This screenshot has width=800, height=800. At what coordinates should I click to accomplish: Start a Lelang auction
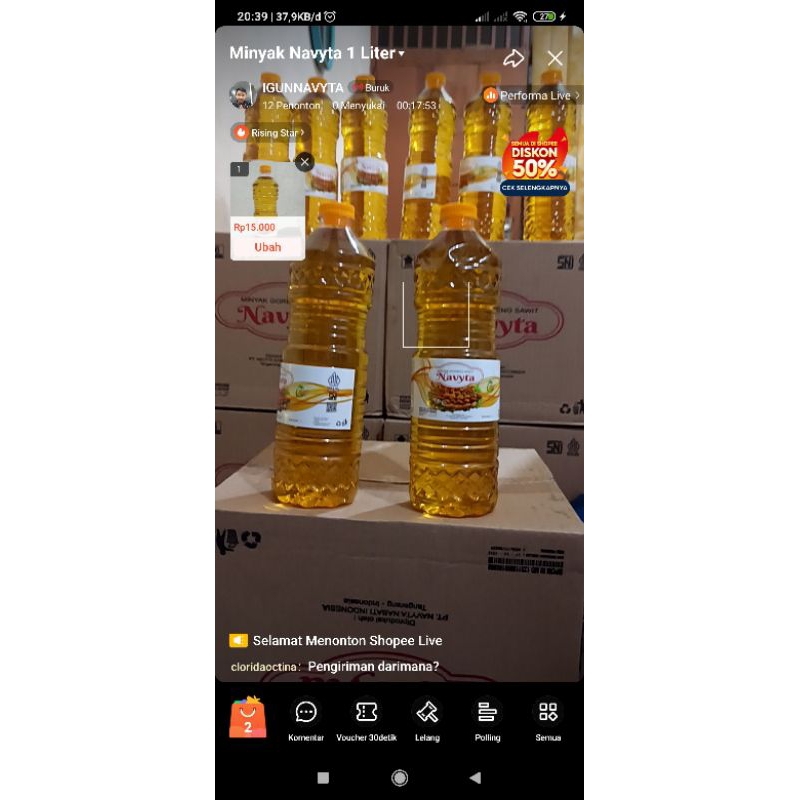[x=427, y=720]
